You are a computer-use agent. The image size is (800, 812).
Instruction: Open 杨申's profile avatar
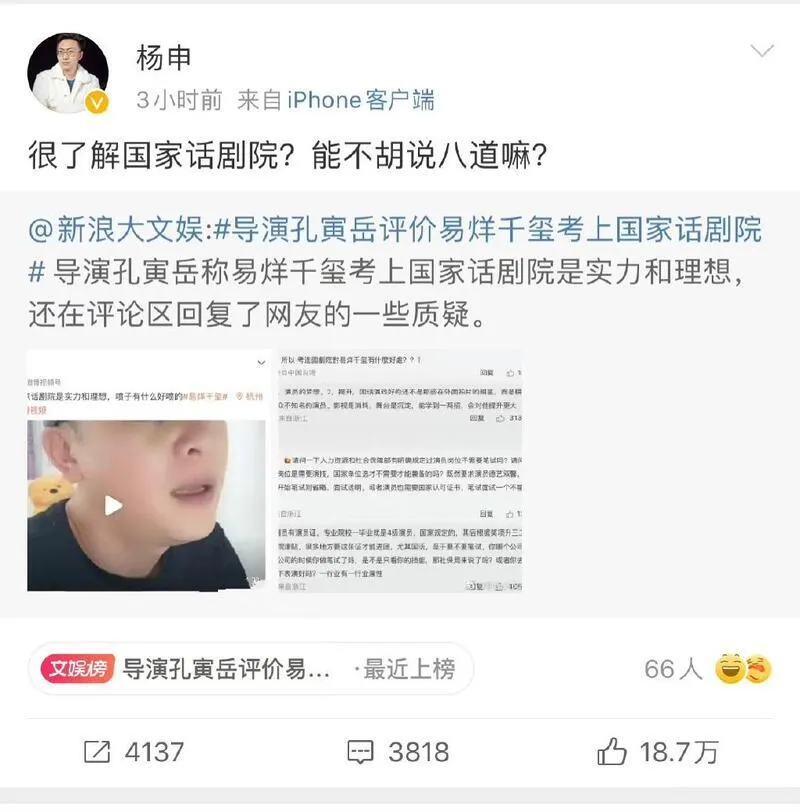coord(68,73)
